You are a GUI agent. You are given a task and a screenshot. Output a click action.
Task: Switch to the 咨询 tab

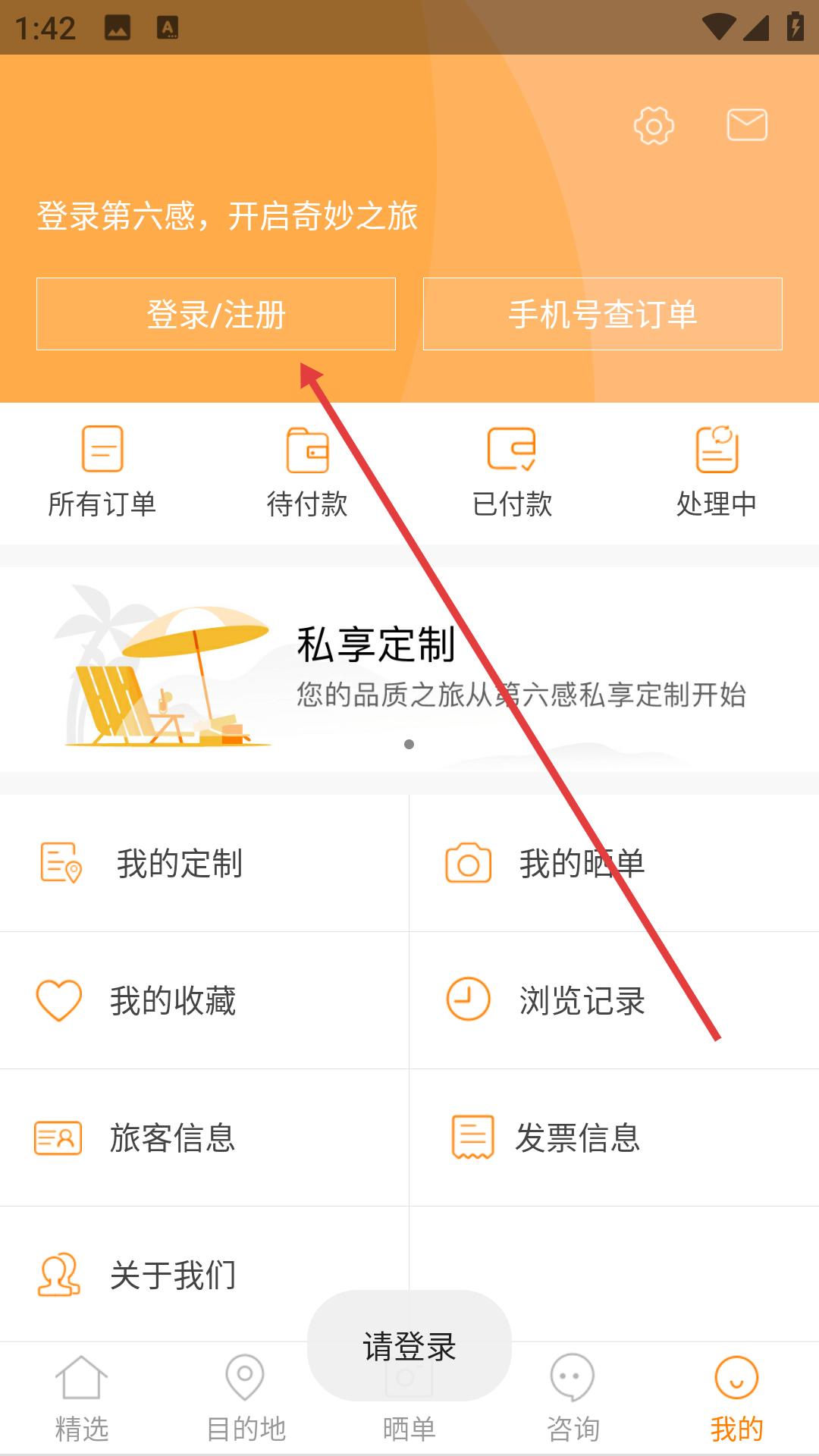tap(573, 1399)
